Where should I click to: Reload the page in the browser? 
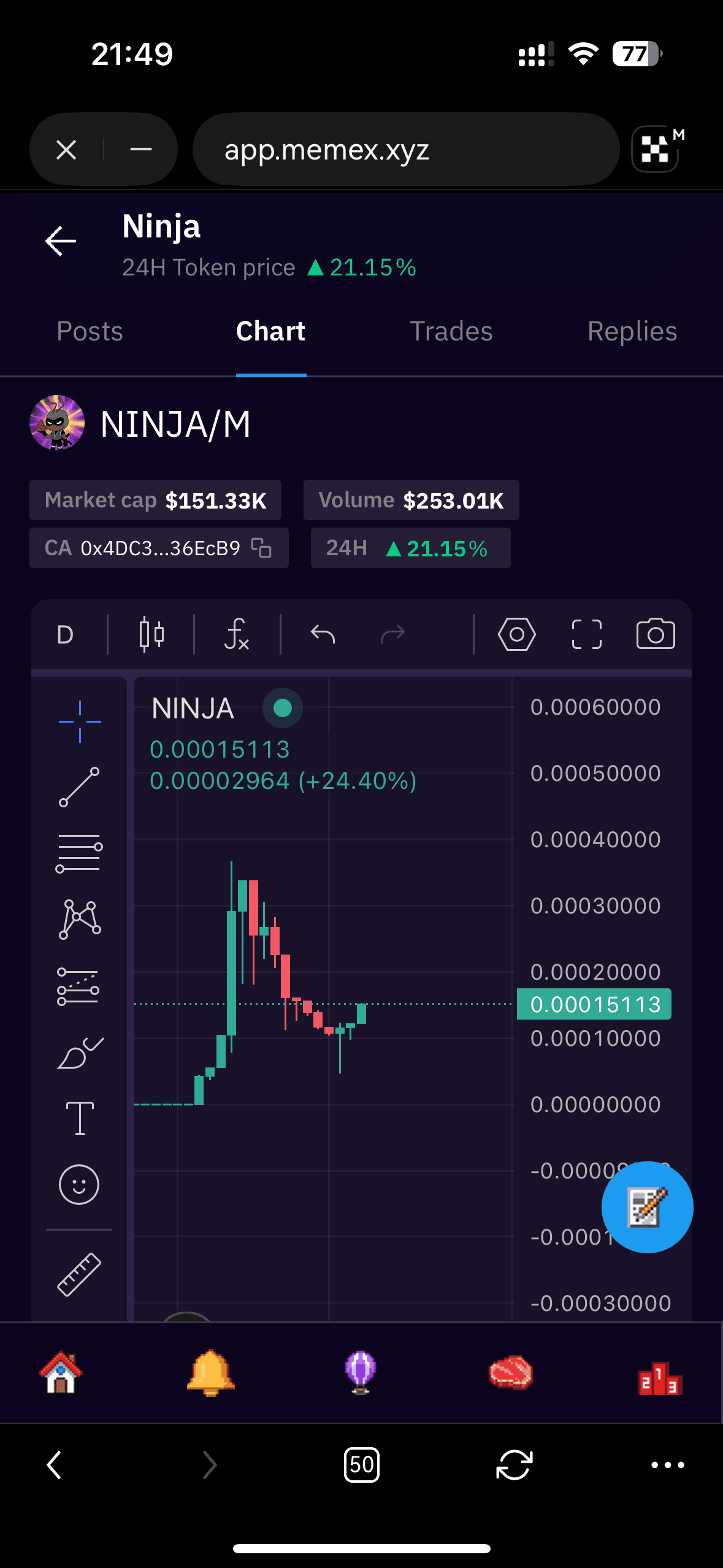point(514,1465)
